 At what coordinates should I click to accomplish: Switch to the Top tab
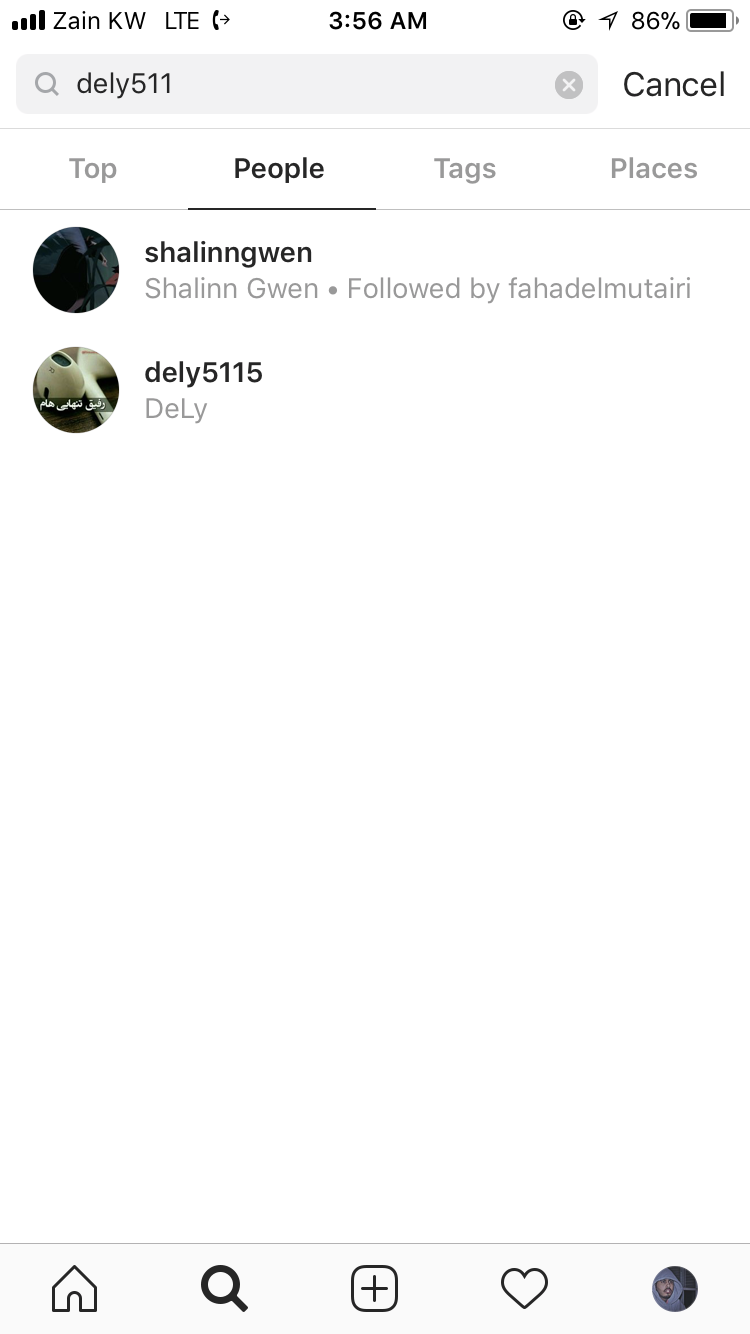click(x=93, y=169)
